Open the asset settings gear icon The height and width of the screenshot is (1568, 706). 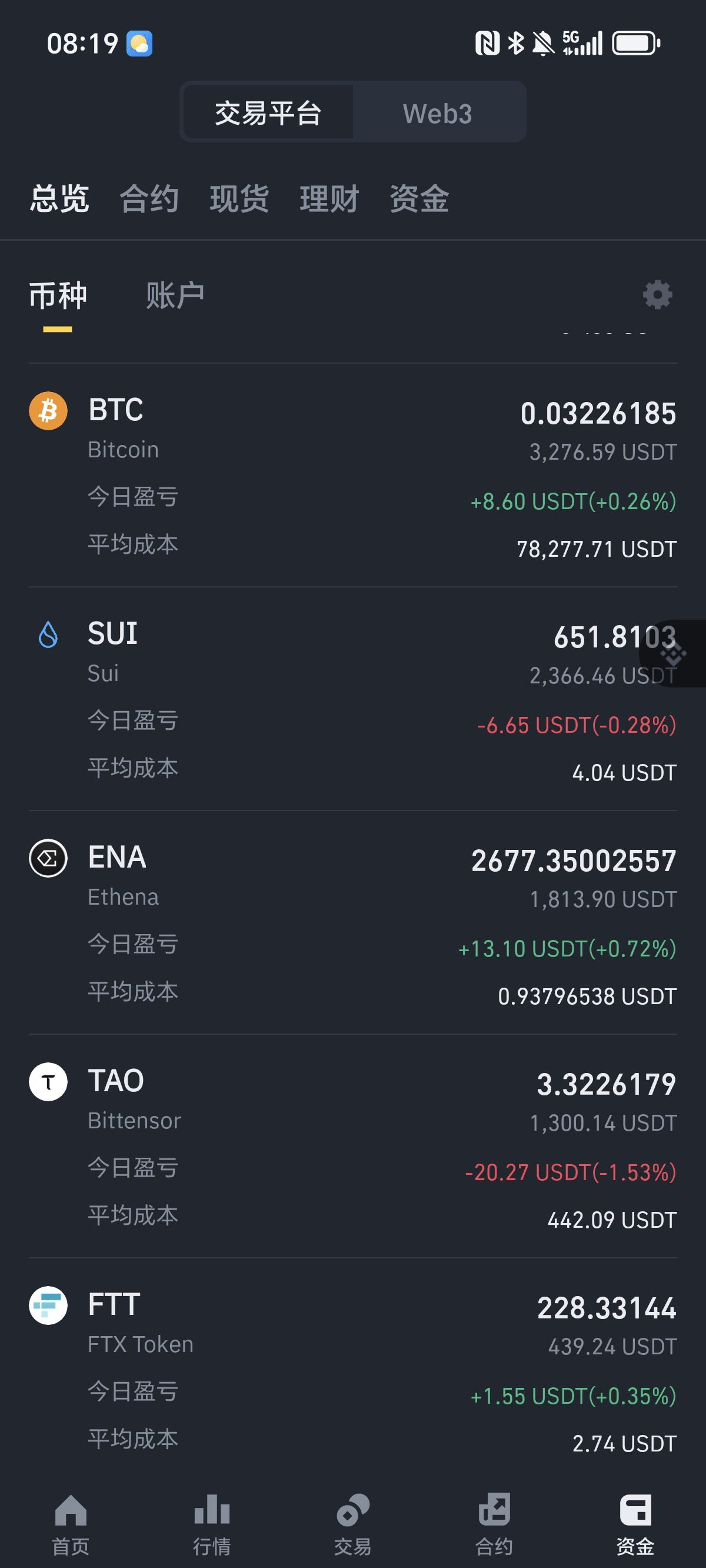[x=657, y=295]
